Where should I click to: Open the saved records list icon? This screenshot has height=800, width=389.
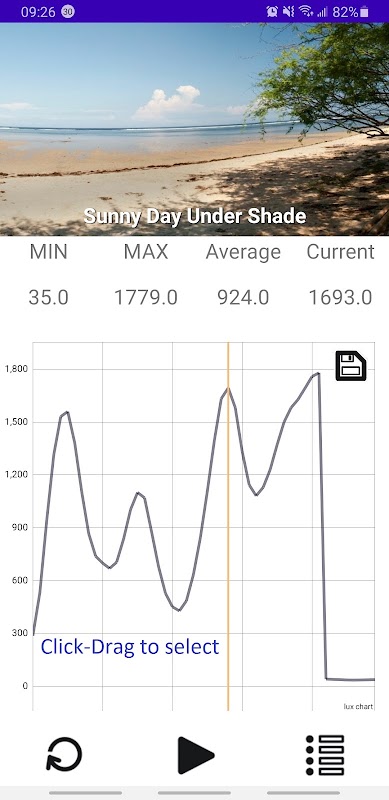[x=325, y=755]
